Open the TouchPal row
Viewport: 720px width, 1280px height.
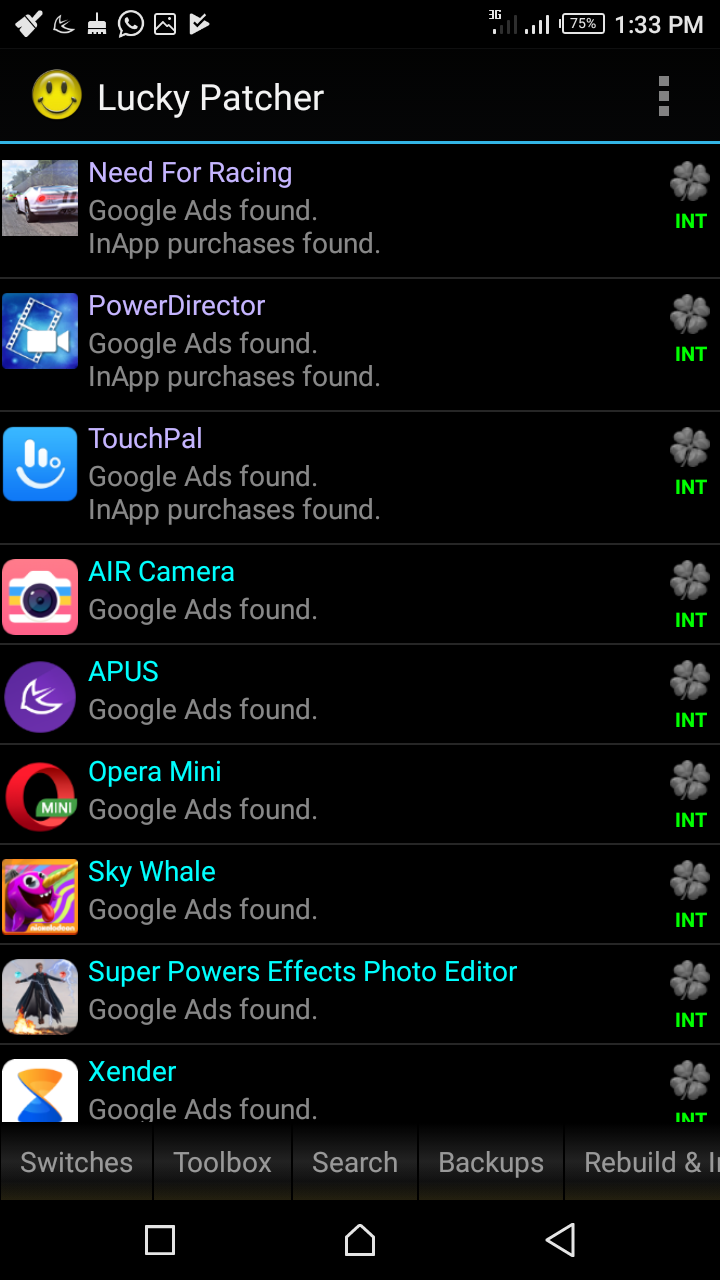point(300,475)
